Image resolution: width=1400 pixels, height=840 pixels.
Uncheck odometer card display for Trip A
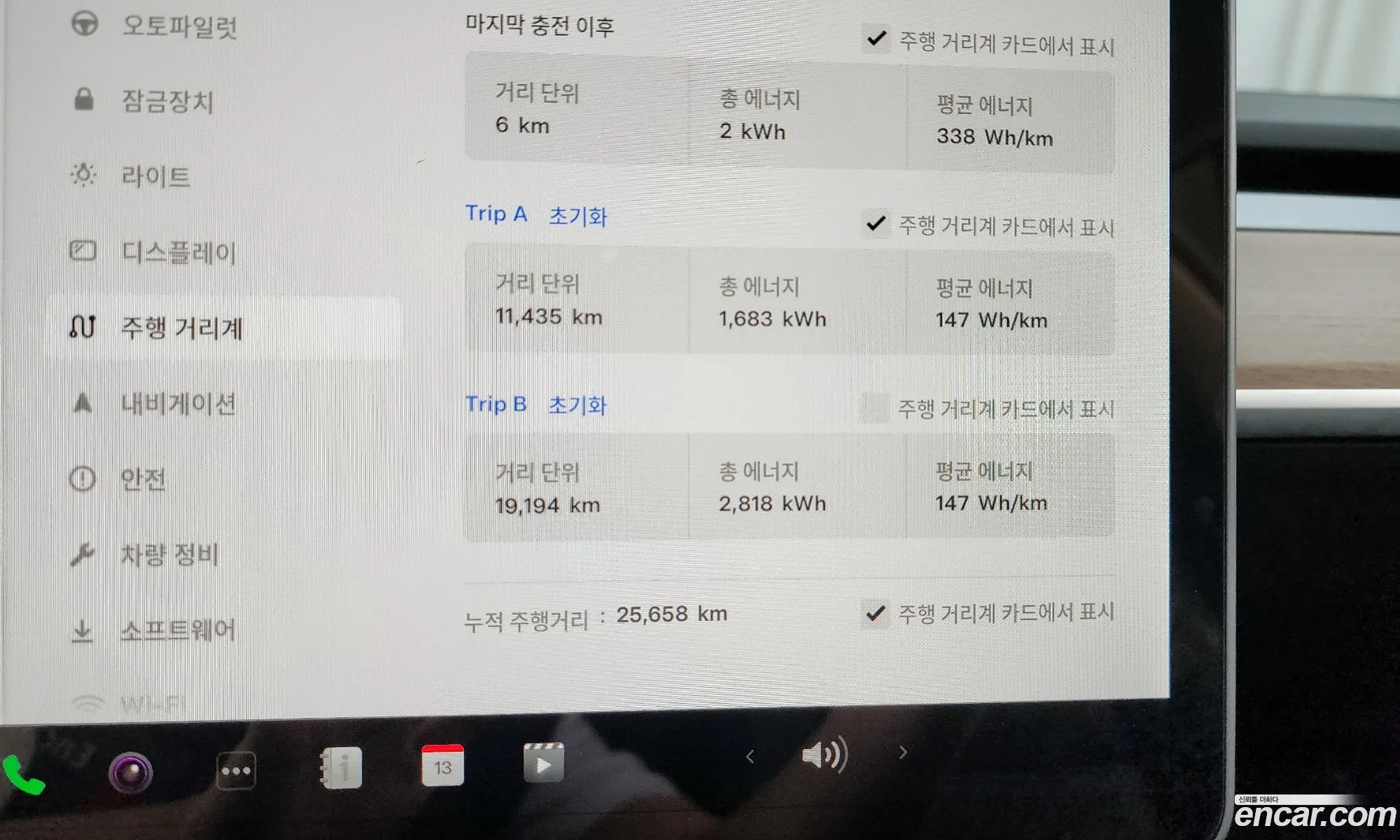[876, 223]
